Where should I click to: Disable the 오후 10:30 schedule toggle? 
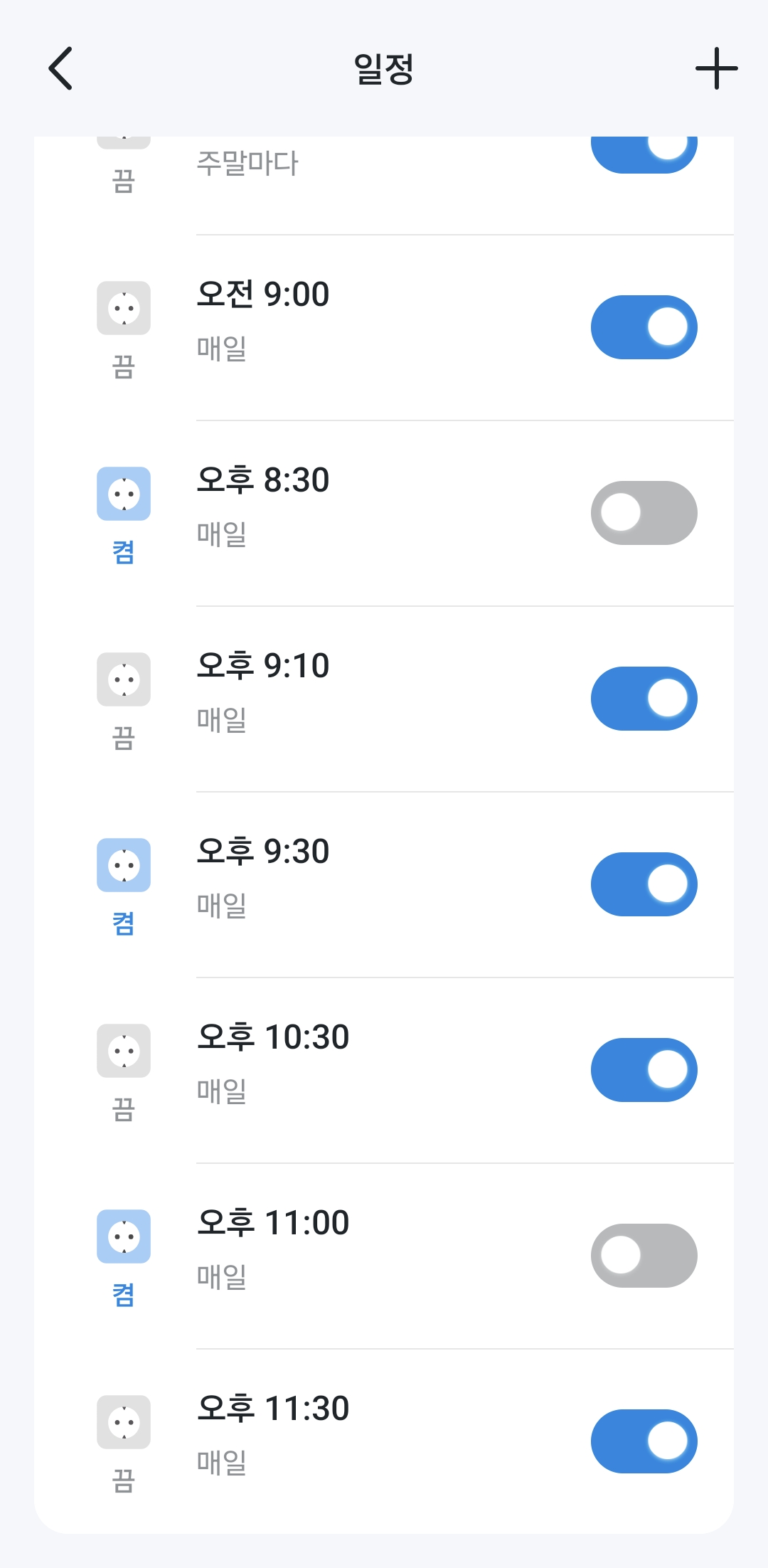[644, 1070]
